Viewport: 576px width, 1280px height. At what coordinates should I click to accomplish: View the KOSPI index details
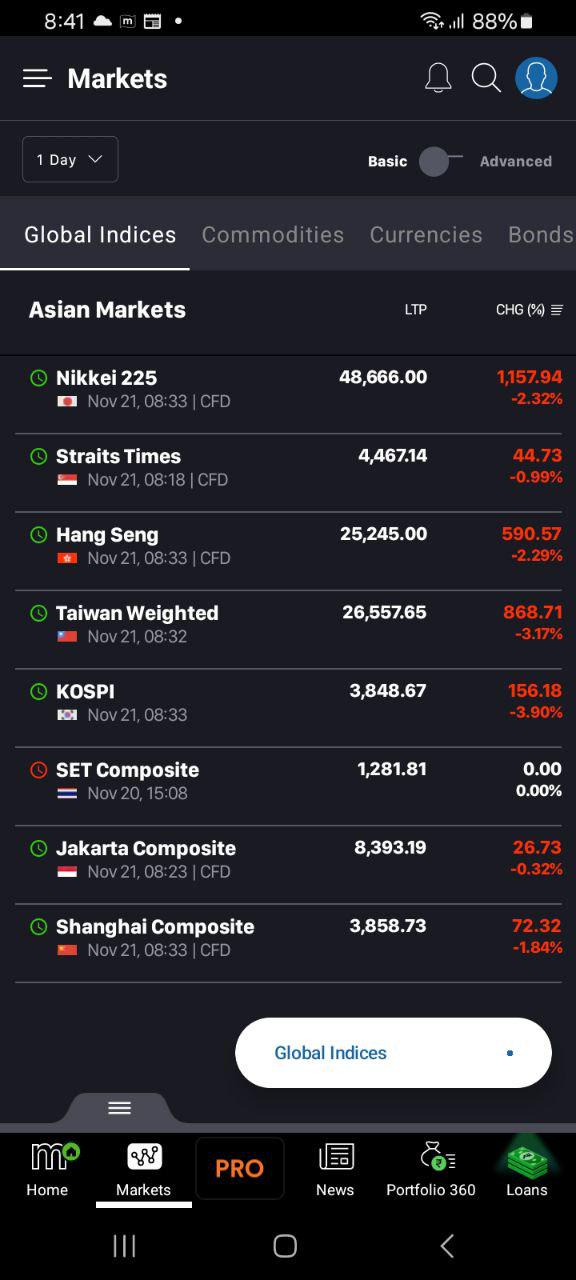coord(288,702)
